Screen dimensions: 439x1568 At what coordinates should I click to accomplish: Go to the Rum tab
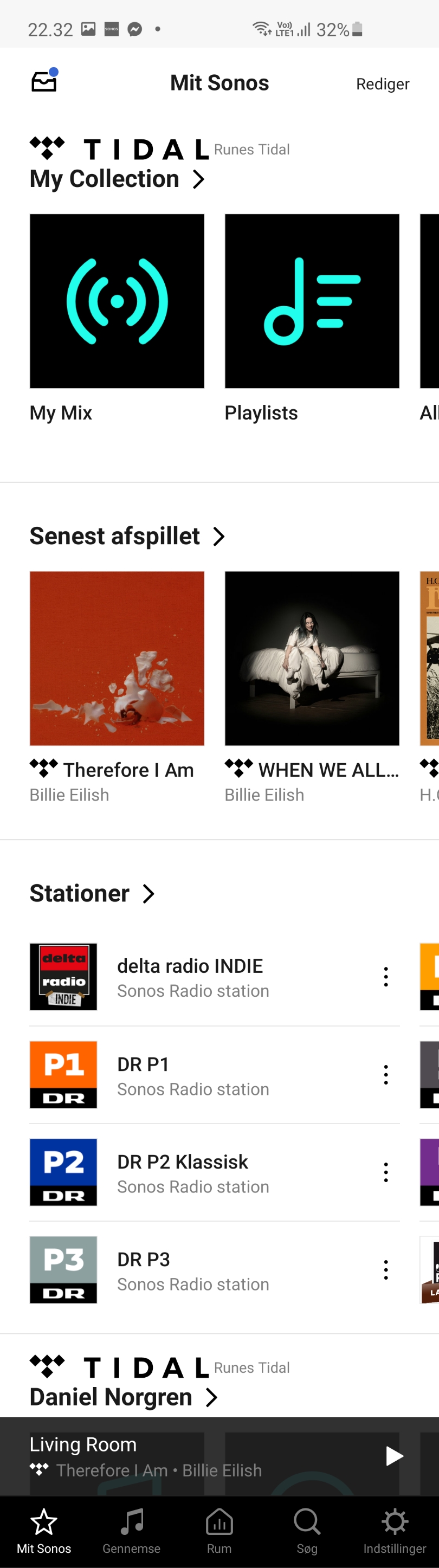click(x=219, y=1530)
